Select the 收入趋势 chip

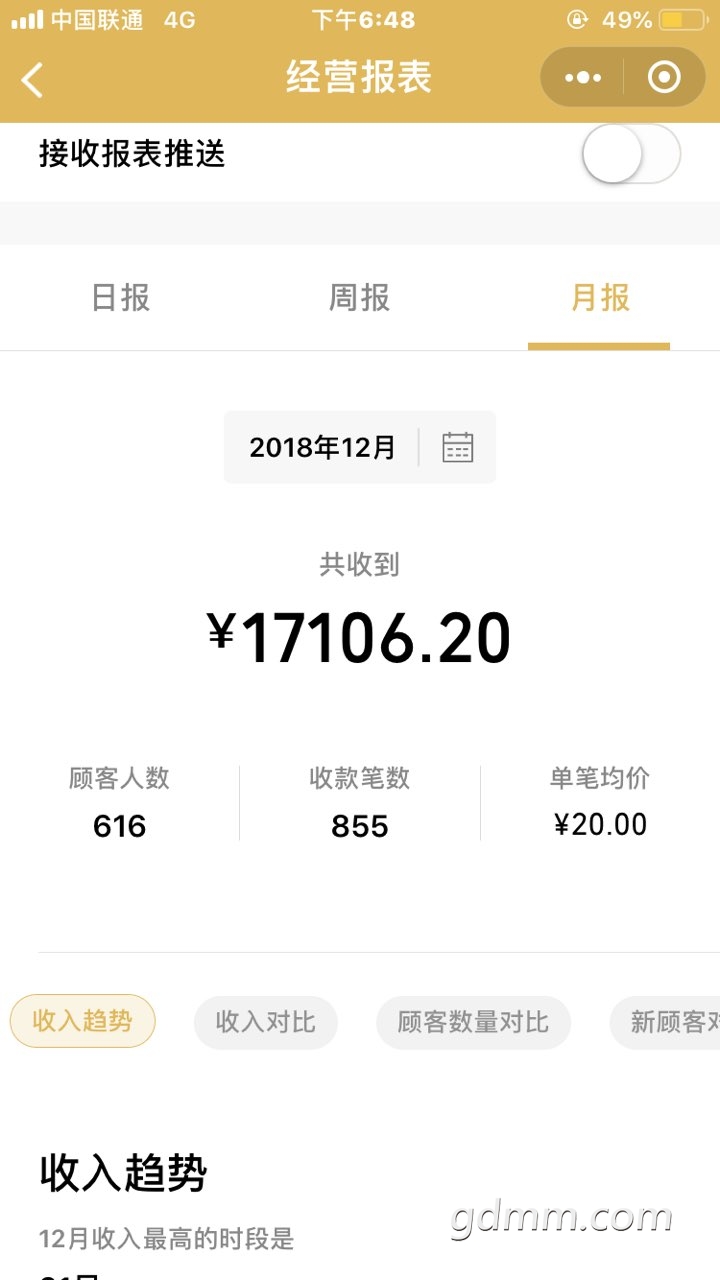pos(82,1021)
